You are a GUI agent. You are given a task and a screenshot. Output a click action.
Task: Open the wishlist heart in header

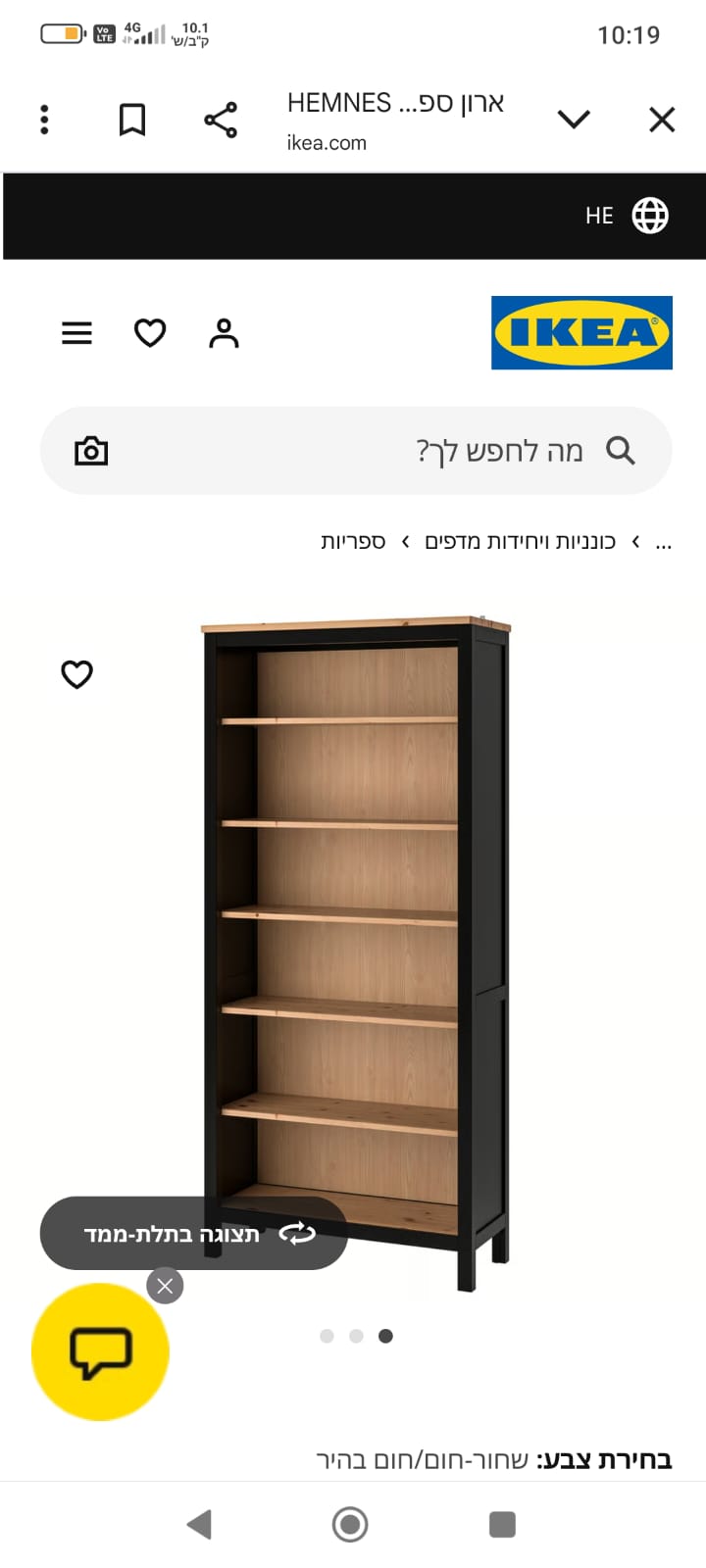point(150,333)
